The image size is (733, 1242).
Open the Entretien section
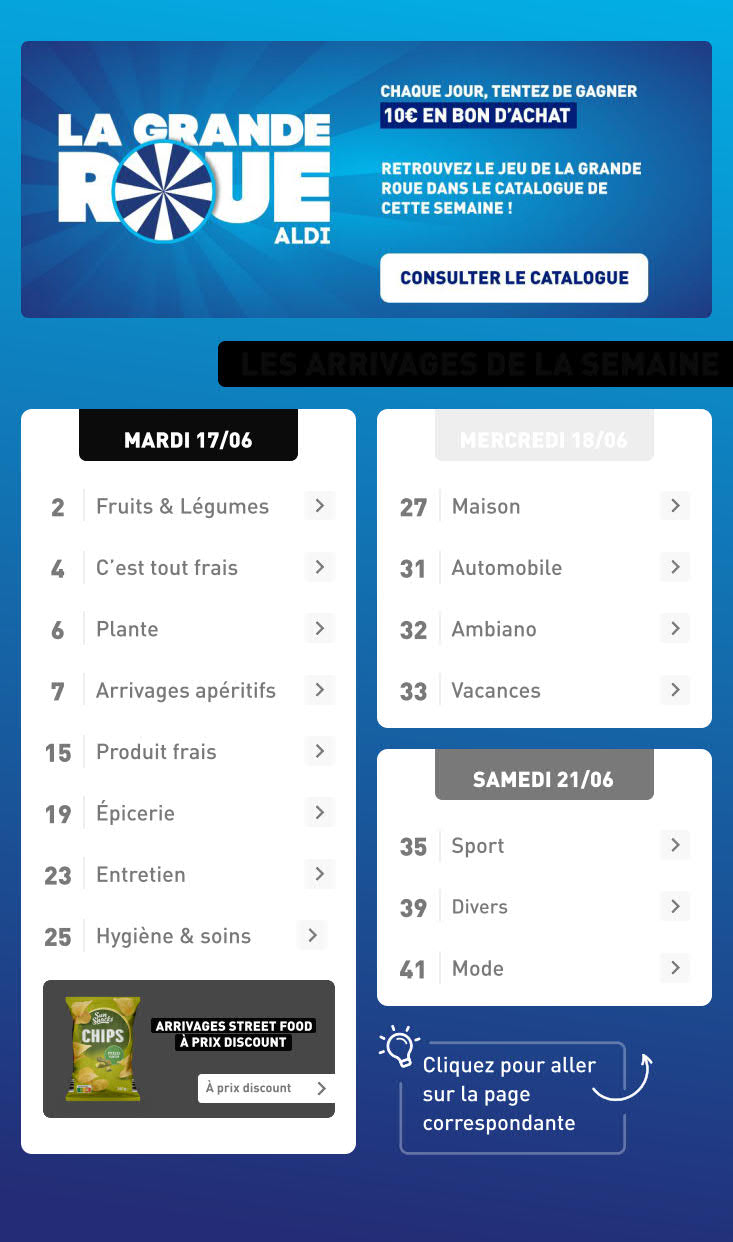189,875
